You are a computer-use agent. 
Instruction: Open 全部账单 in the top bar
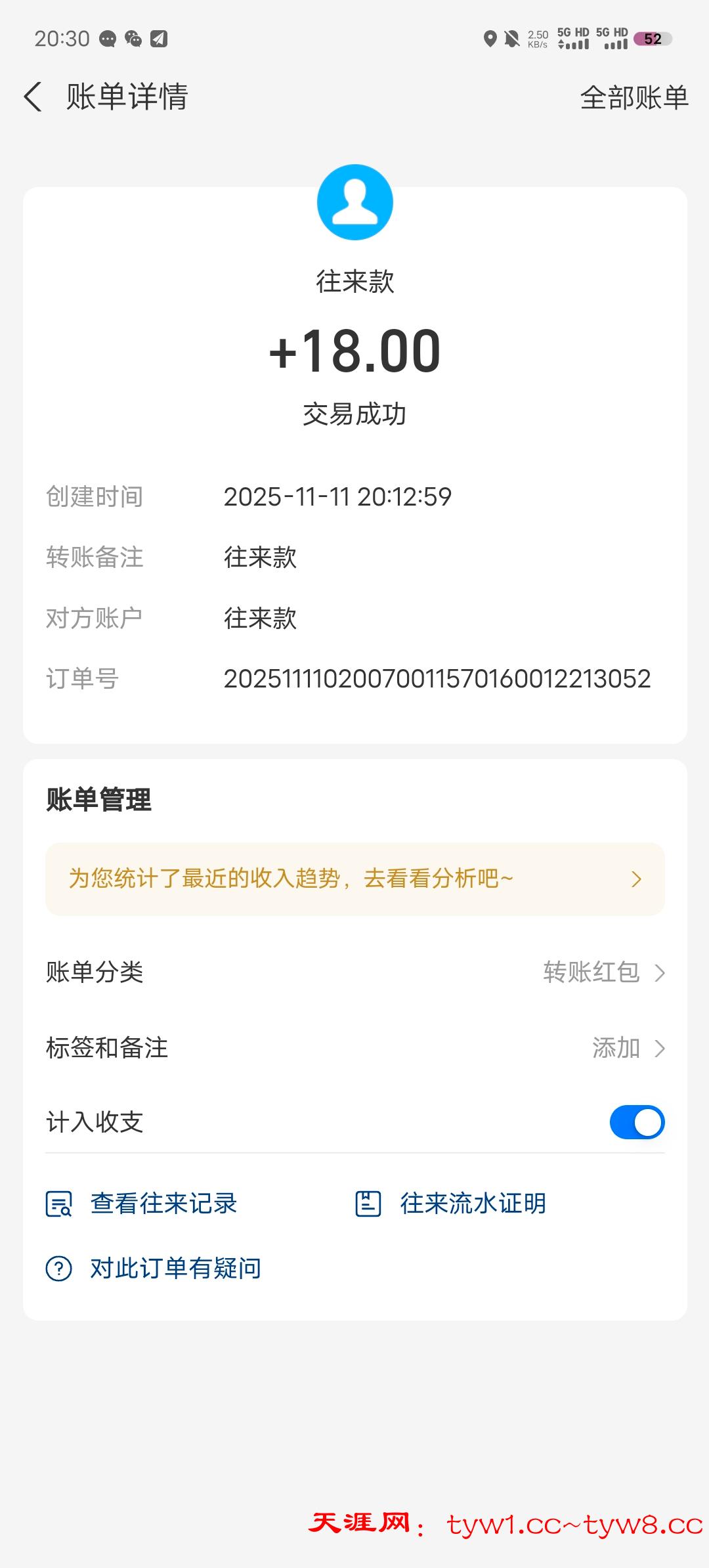634,98
